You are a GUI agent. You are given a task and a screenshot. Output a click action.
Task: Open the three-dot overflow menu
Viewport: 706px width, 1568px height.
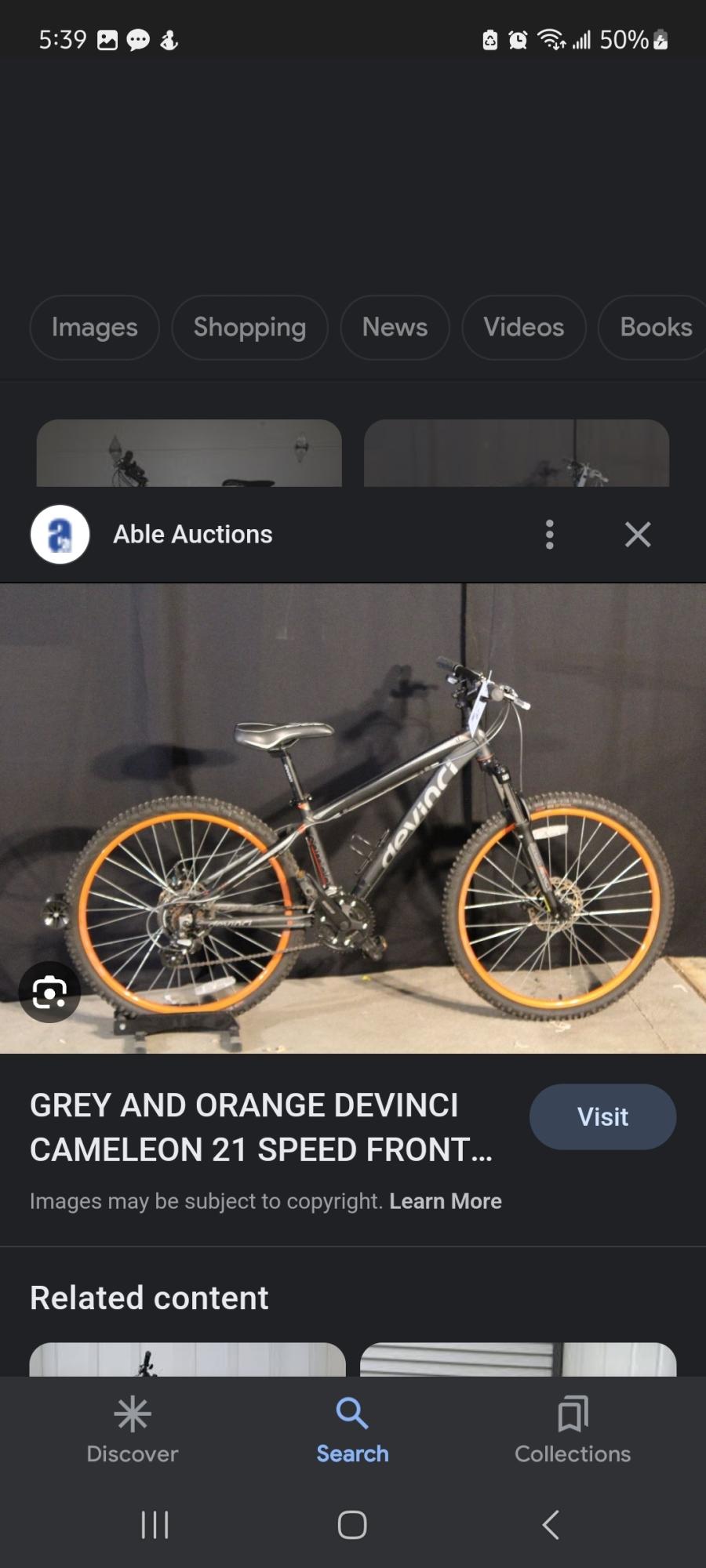coord(549,534)
